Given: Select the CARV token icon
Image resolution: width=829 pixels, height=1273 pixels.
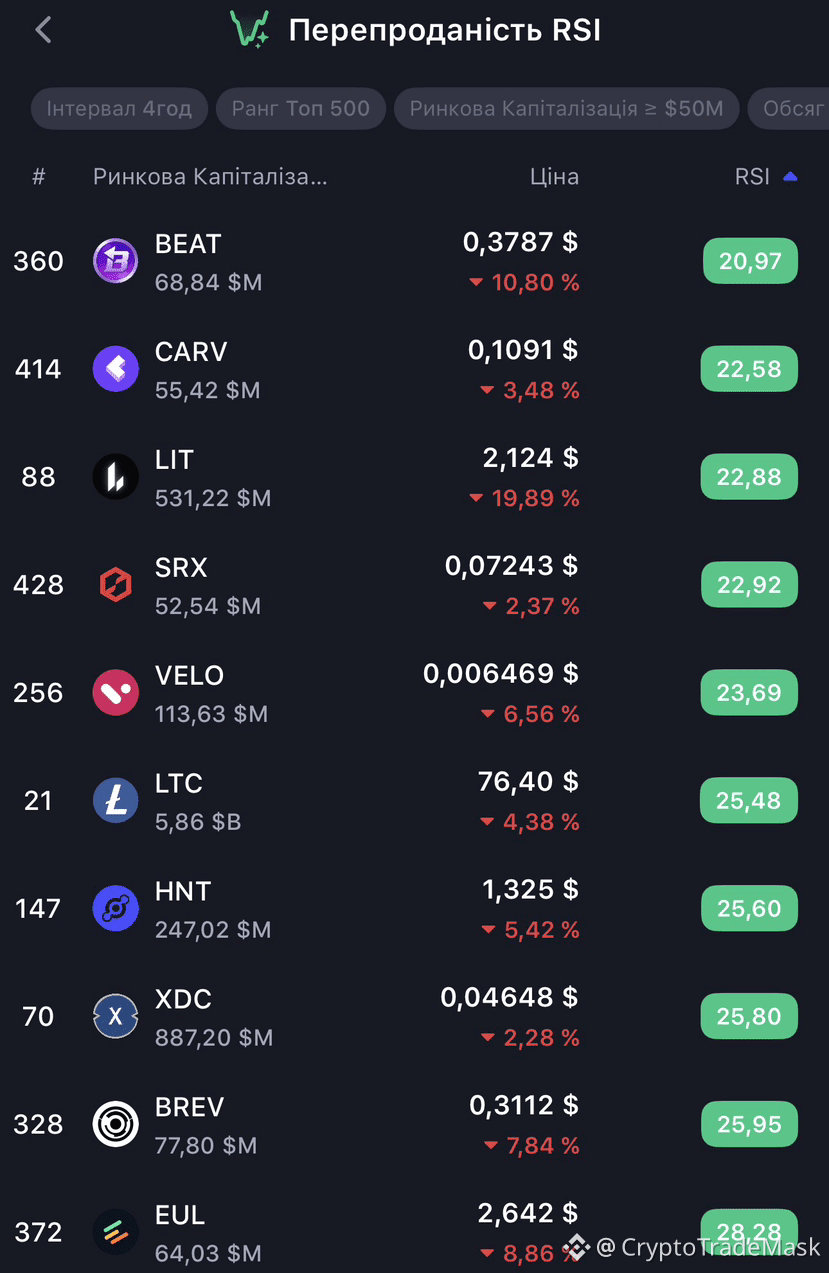Looking at the screenshot, I should tap(115, 369).
